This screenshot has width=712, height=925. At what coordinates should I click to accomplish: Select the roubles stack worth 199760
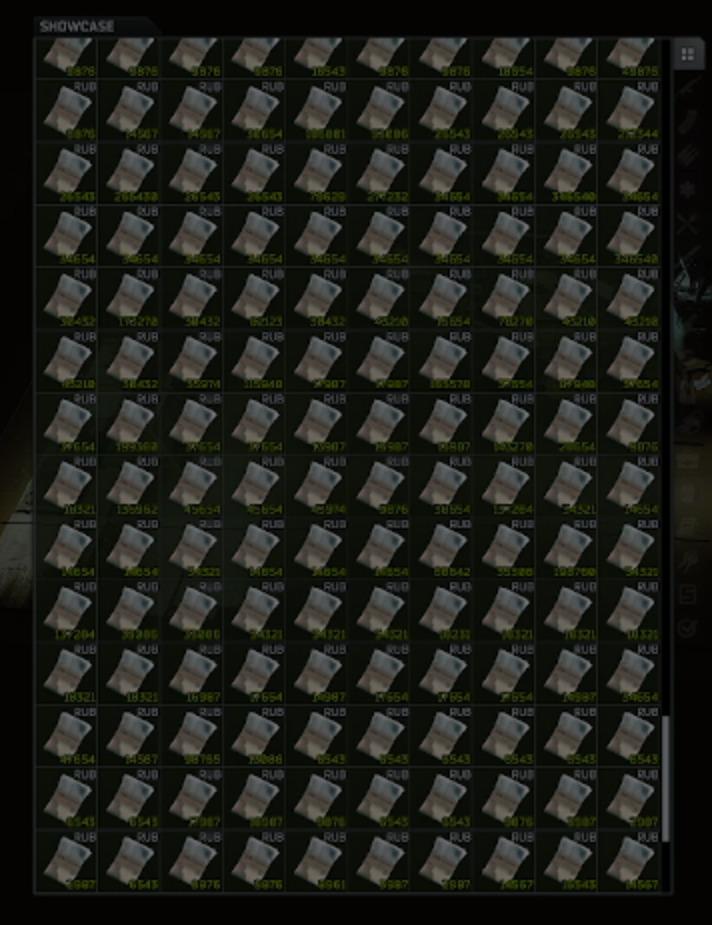(x=567, y=548)
